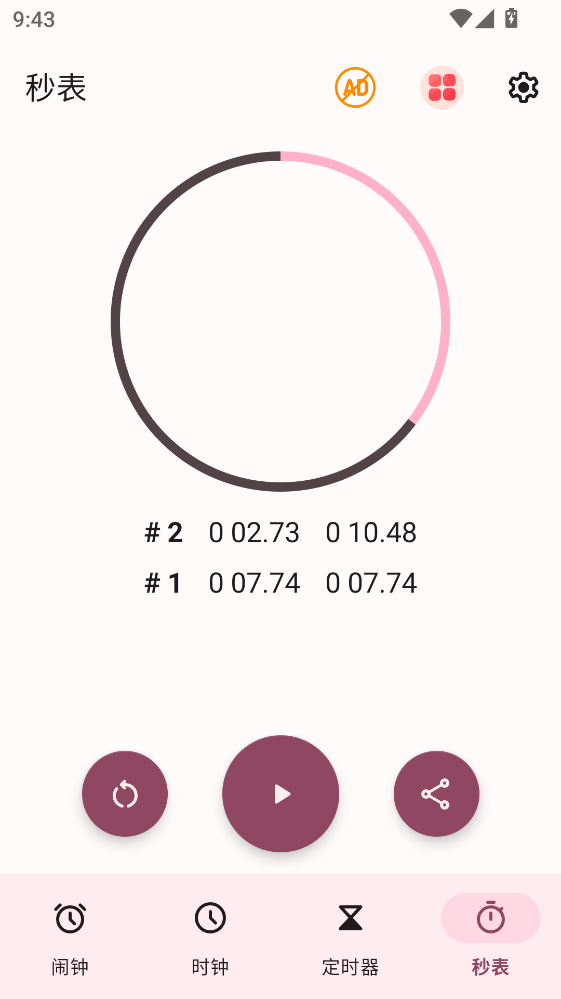Tap the remove ads icon

coord(355,87)
